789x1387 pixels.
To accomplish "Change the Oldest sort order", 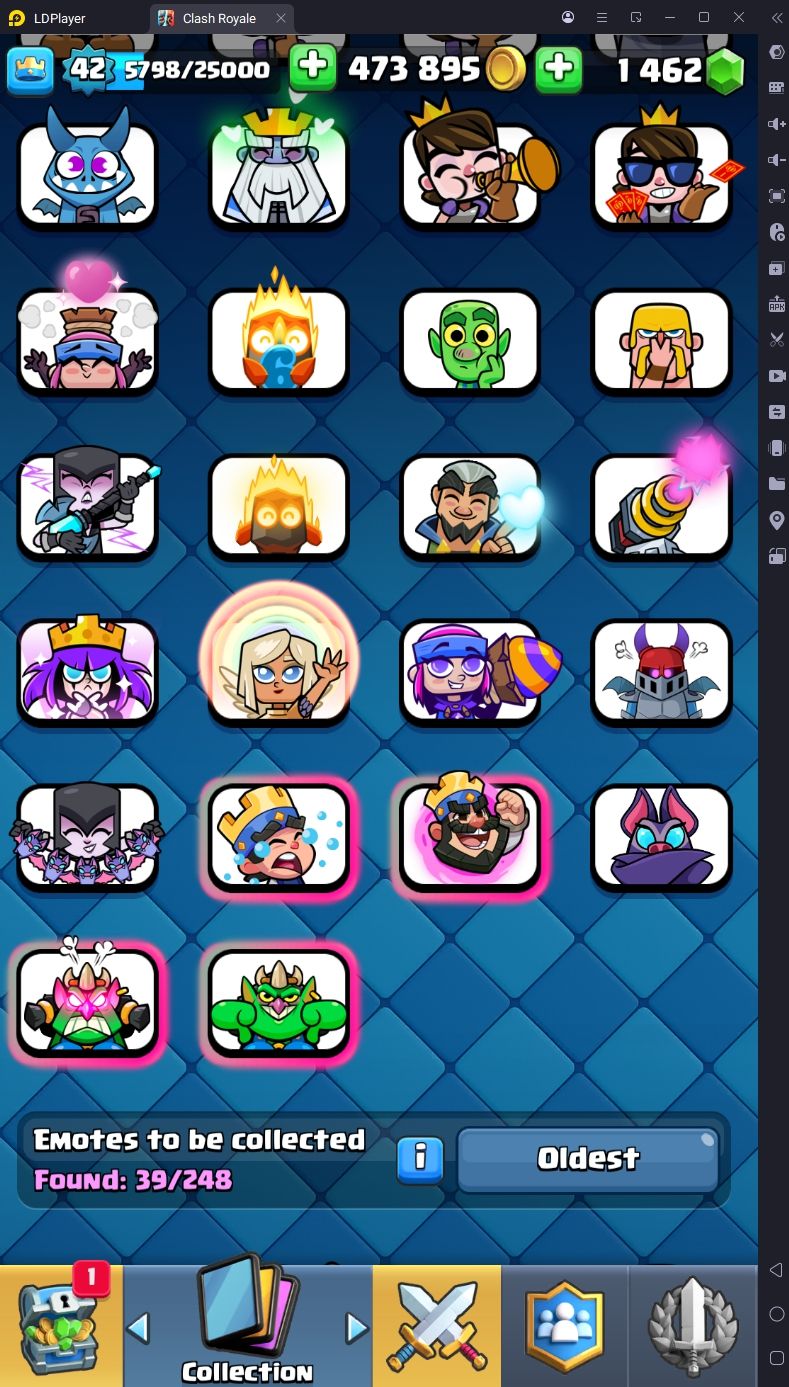I will click(x=588, y=1159).
